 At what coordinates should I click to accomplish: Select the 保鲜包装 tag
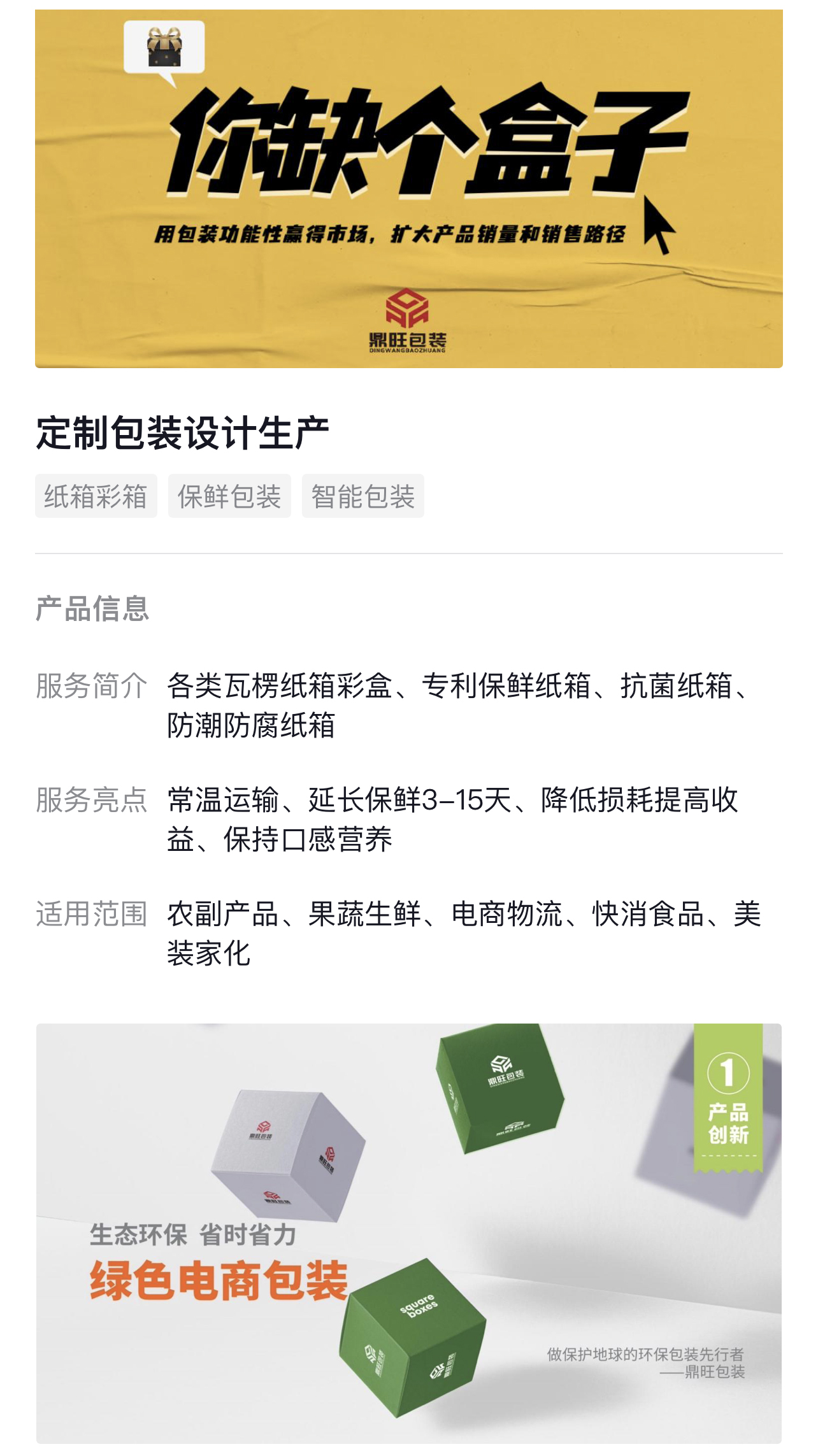click(x=229, y=496)
